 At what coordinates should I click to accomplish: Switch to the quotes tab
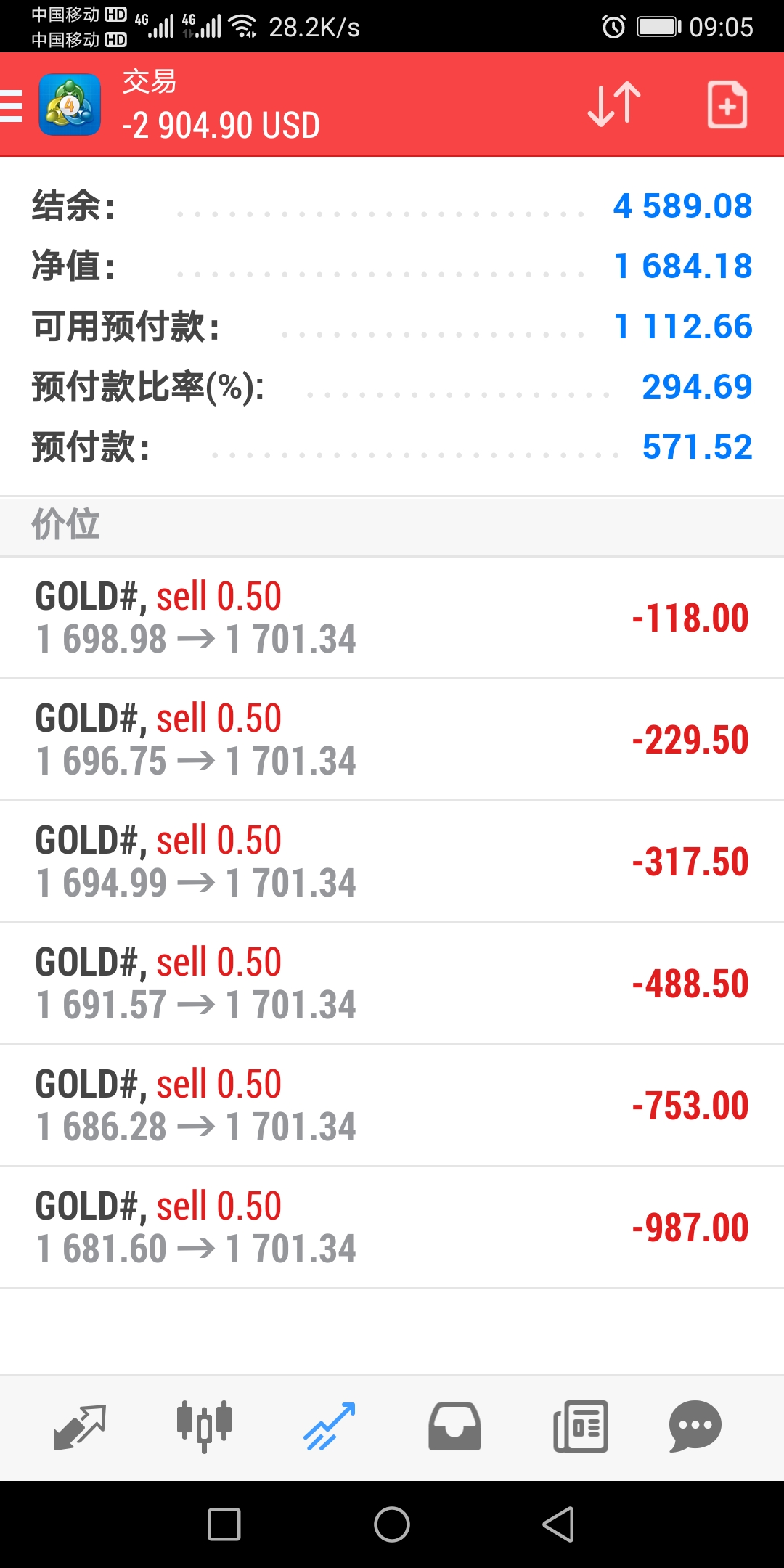80,1426
